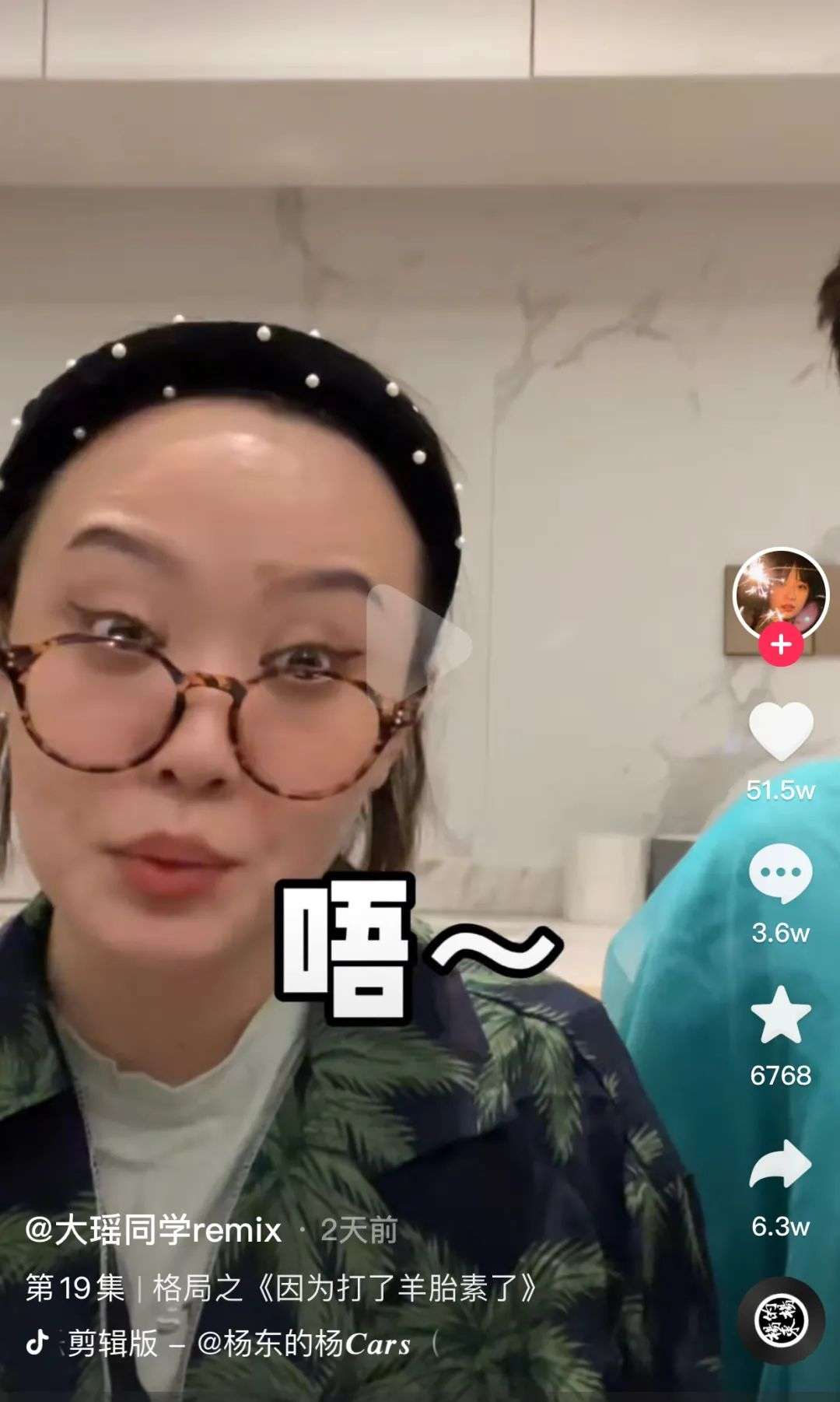This screenshot has height=1402, width=840.
Task: Open the comments section
Action: [780, 874]
